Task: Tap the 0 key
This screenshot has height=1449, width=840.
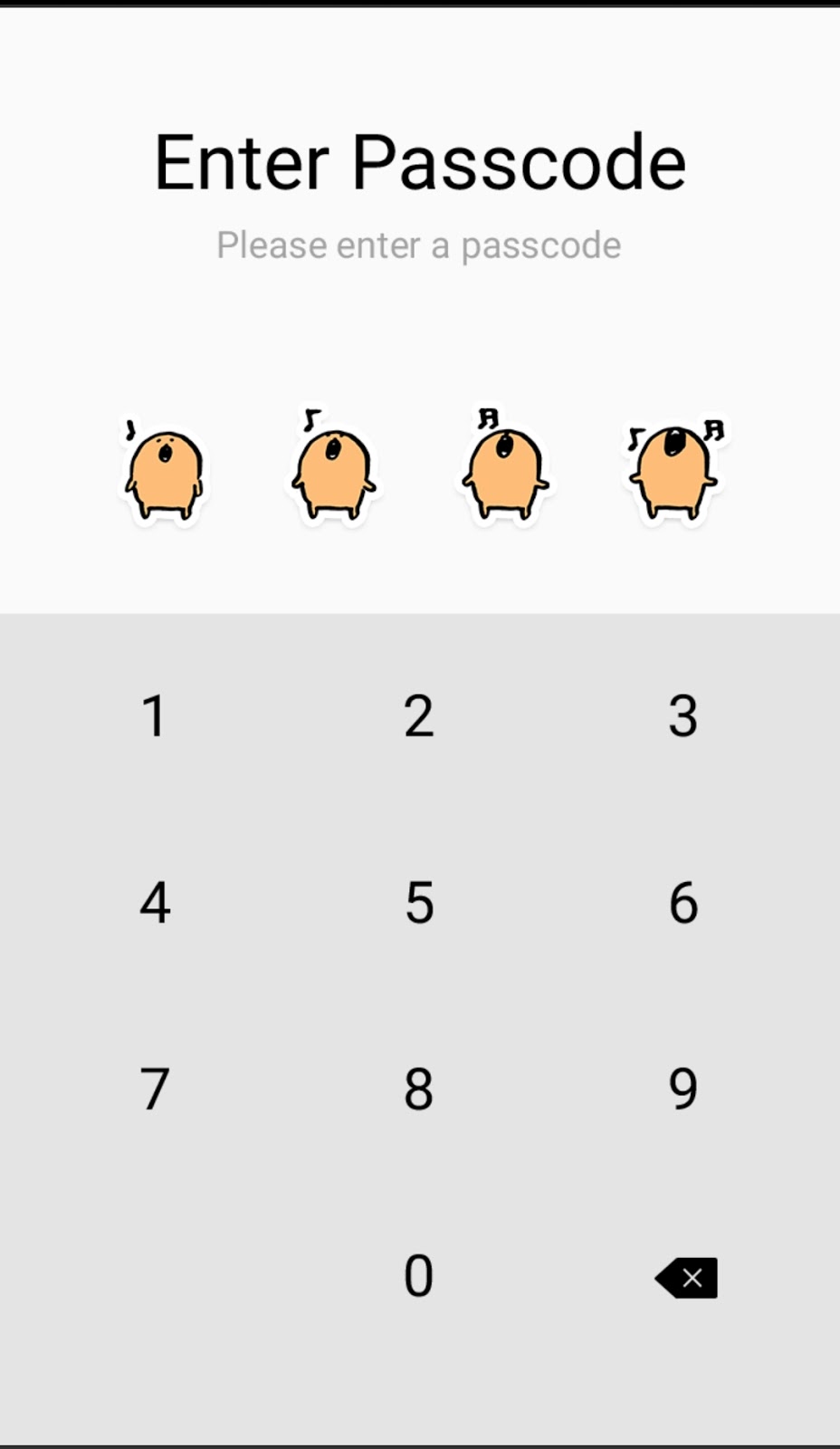Action: tap(418, 1275)
